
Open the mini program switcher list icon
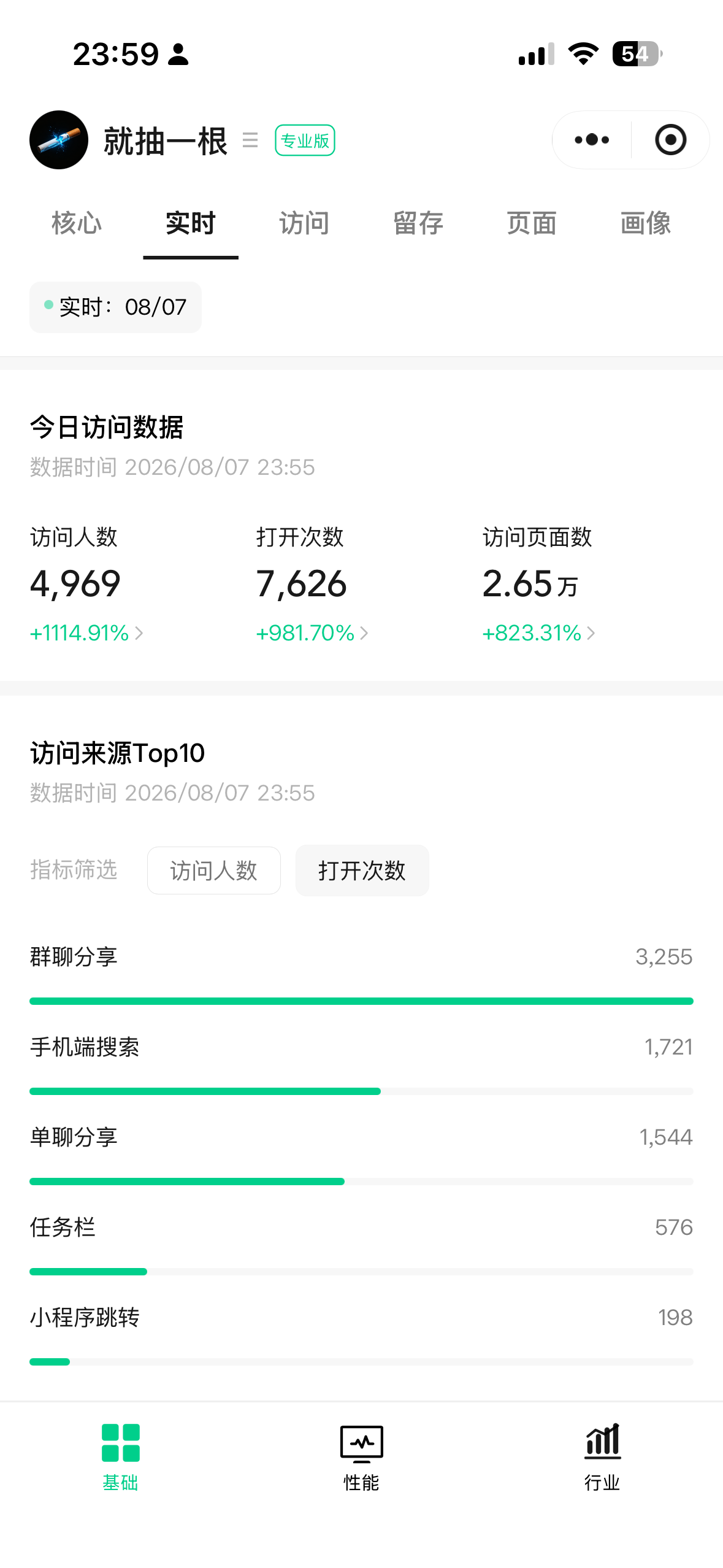(250, 140)
